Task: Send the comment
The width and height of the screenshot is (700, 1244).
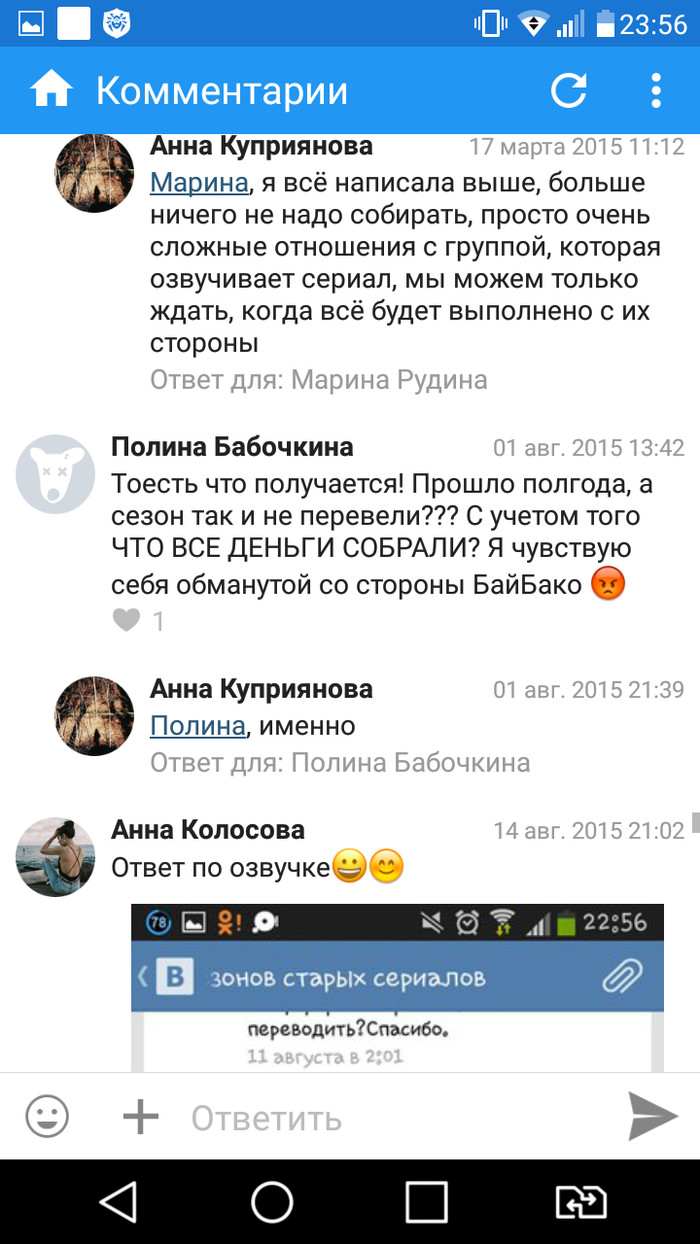Action: [x=653, y=1116]
